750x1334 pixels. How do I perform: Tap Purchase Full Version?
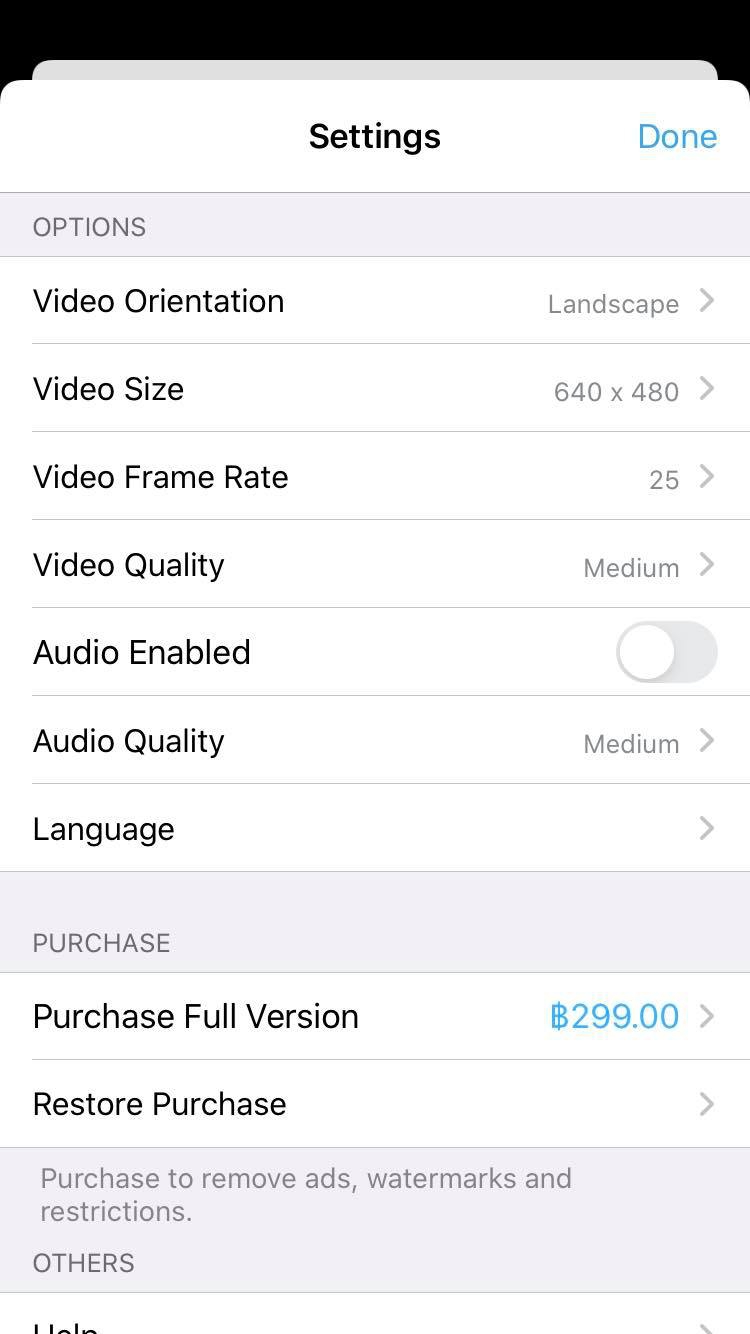click(375, 1016)
